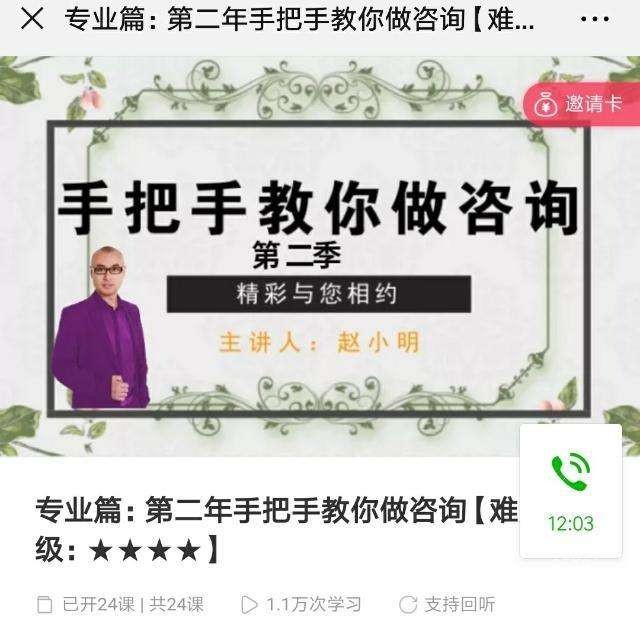Close the course page with X

[32, 20]
